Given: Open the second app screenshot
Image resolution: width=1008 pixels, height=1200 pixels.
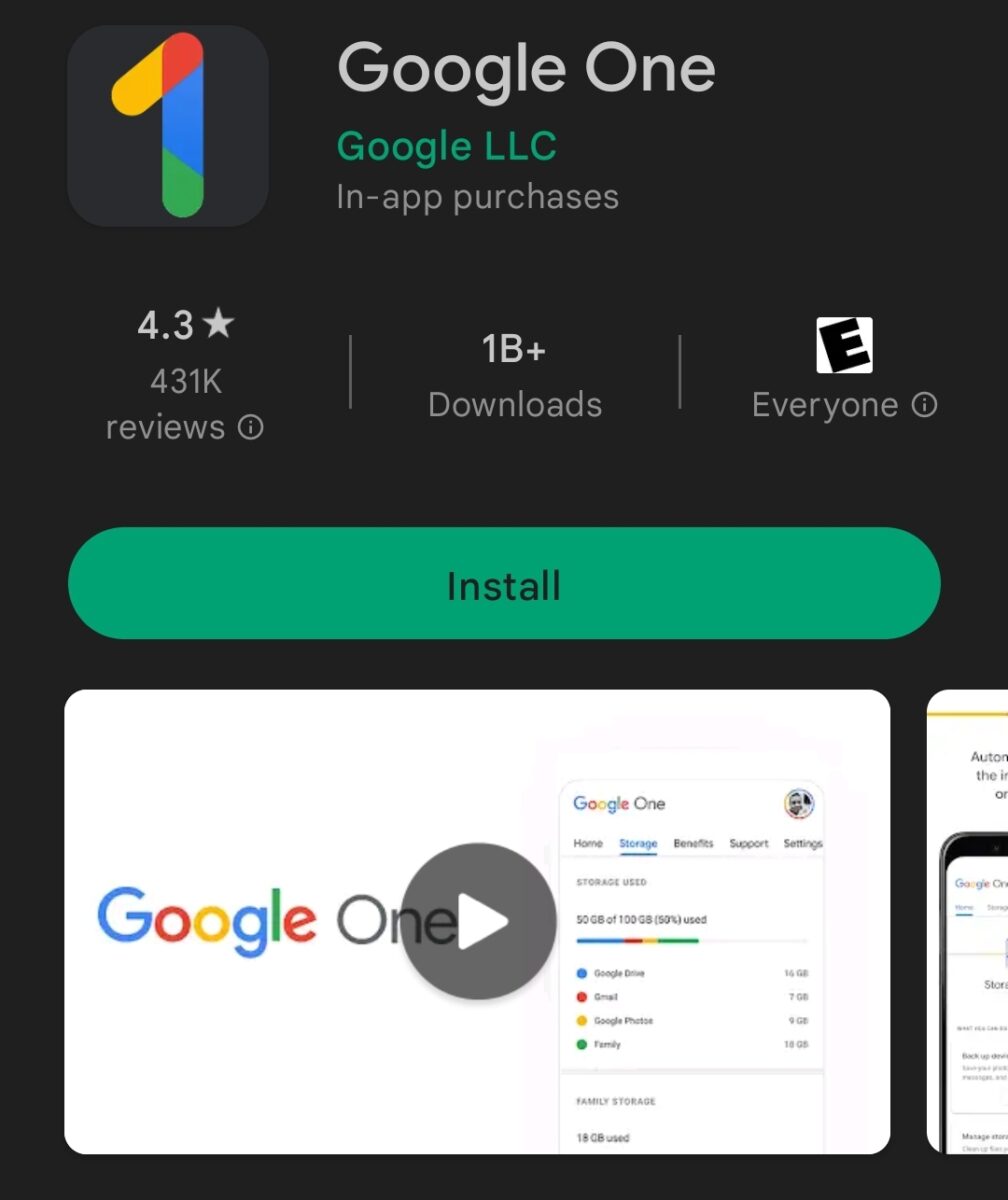Looking at the screenshot, I should (968, 920).
